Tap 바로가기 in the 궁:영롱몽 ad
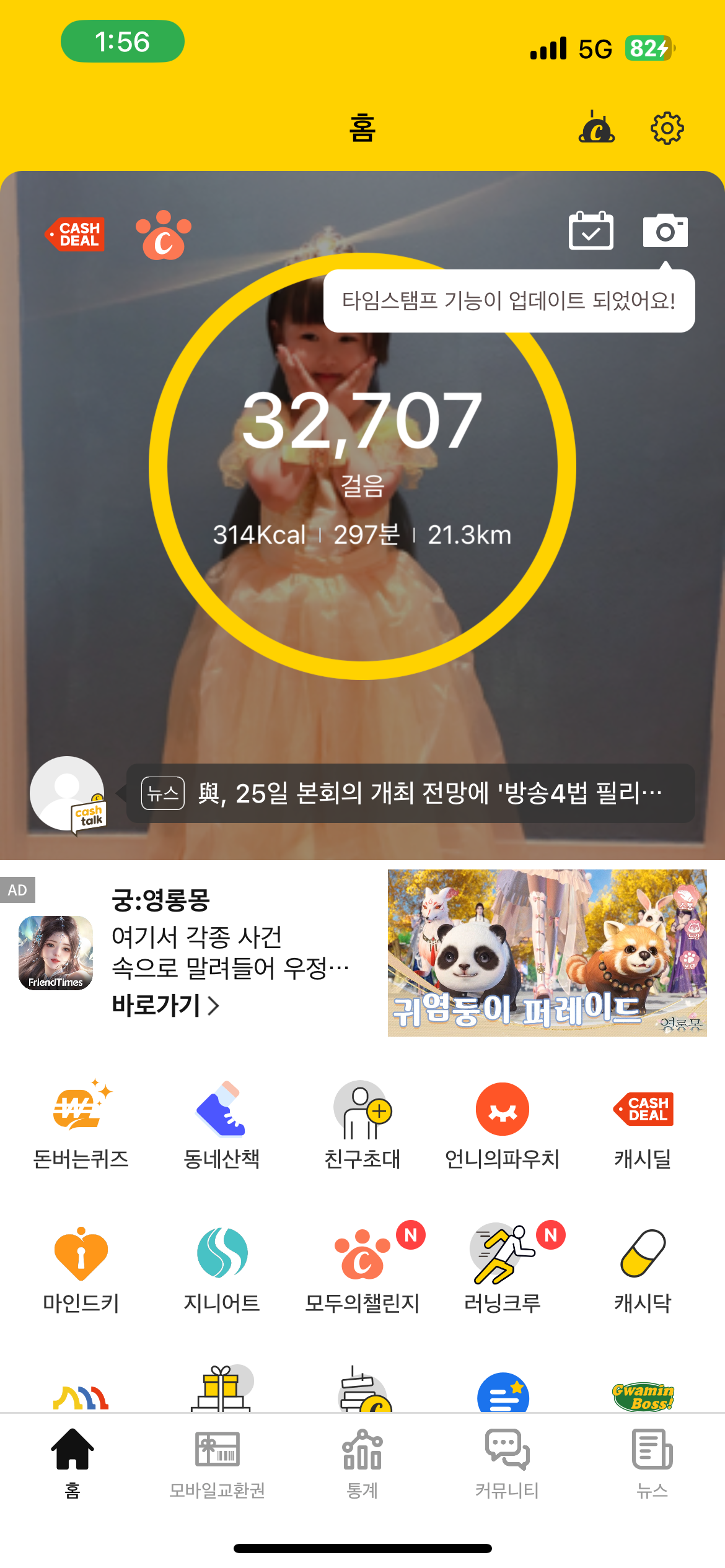Image resolution: width=725 pixels, height=1568 pixels. tap(165, 1005)
